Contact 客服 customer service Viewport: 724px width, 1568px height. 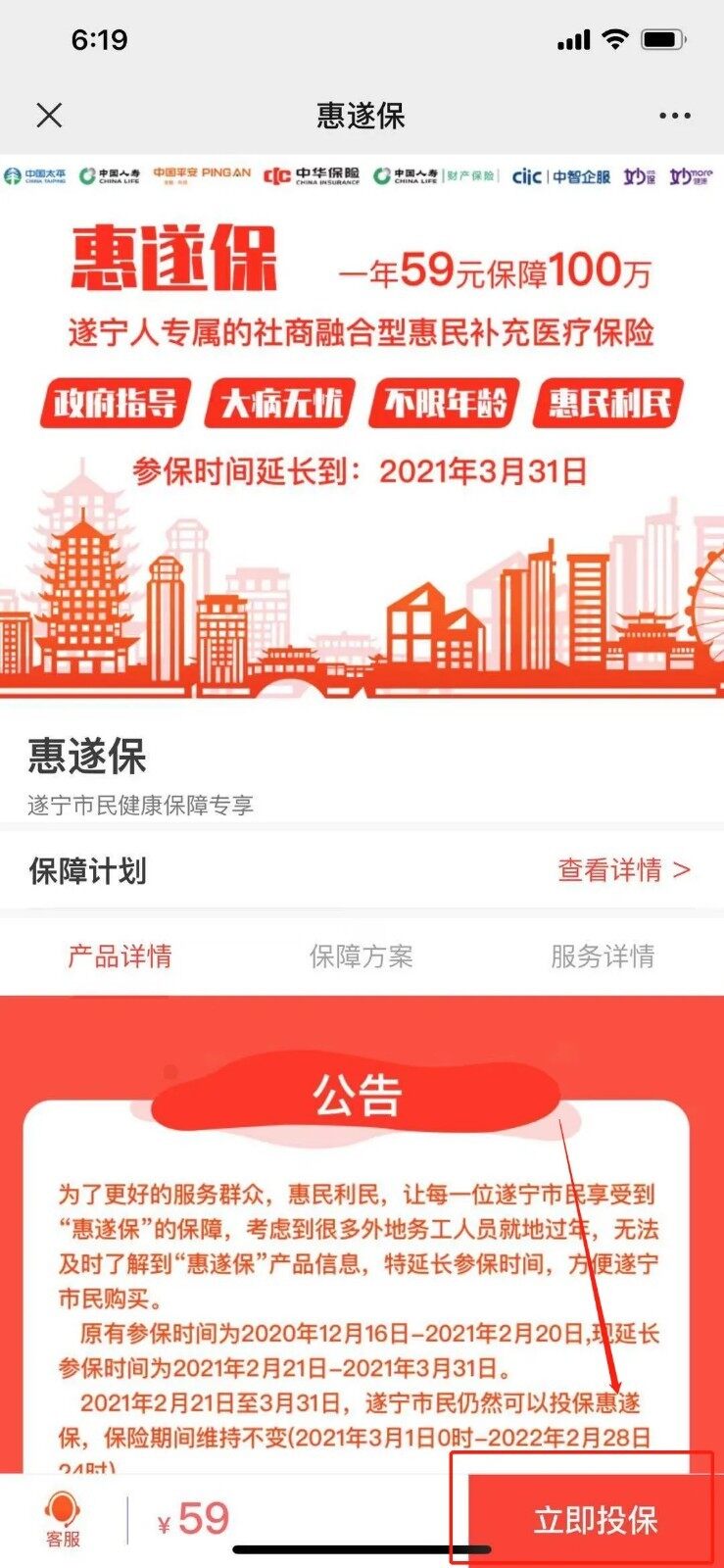coord(63,1520)
